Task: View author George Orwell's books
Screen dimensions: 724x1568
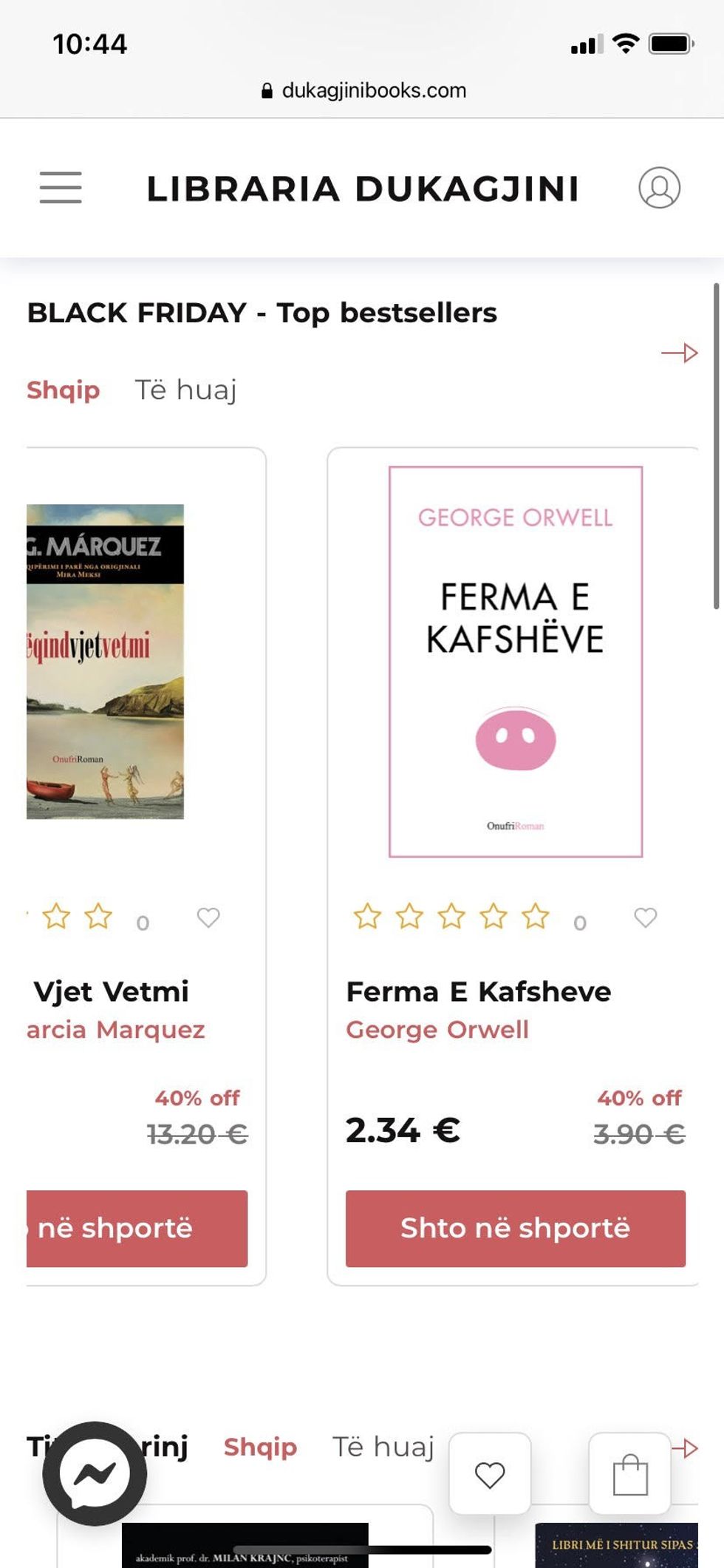Action: pos(437,1030)
